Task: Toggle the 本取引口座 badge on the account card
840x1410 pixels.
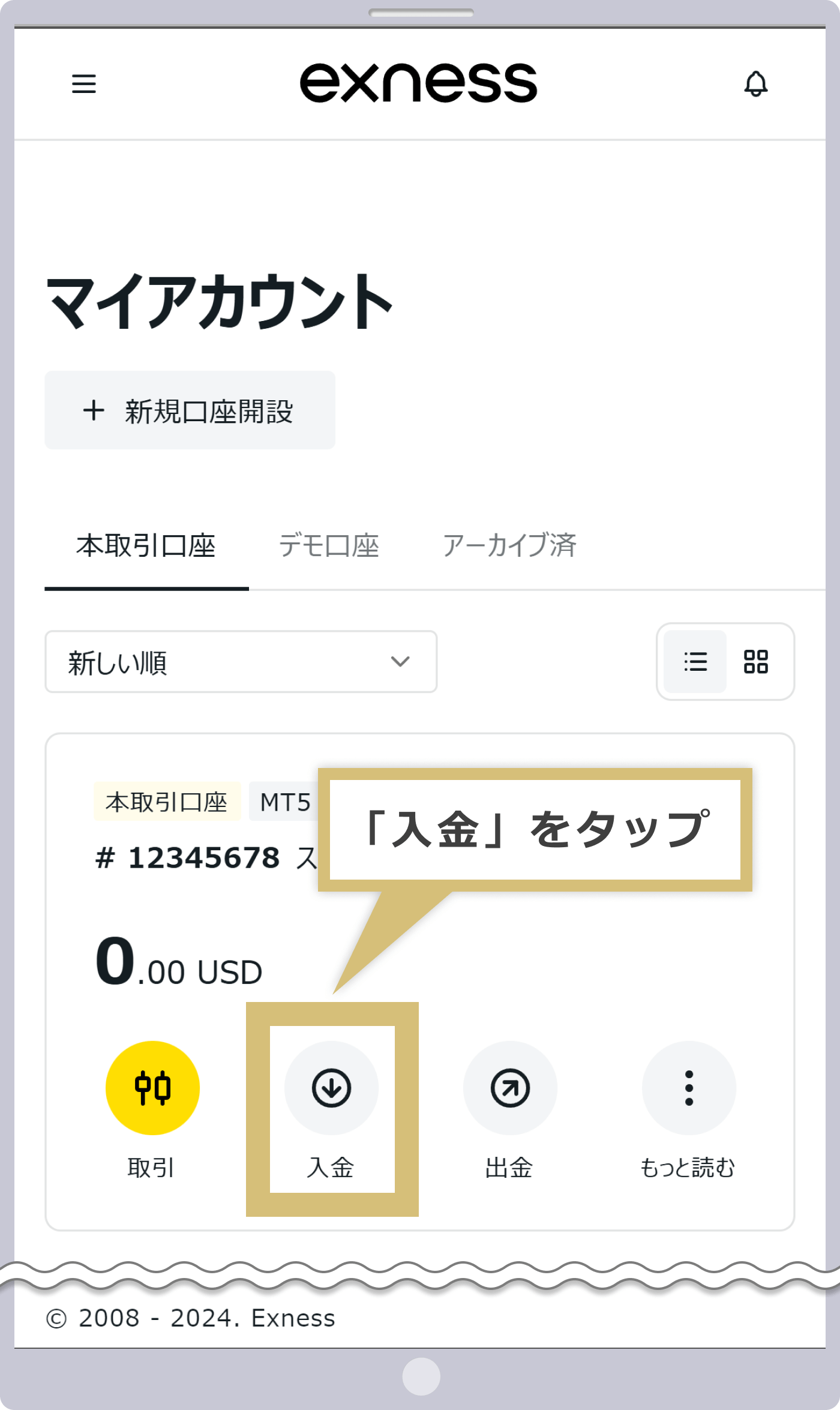Action: point(167,801)
